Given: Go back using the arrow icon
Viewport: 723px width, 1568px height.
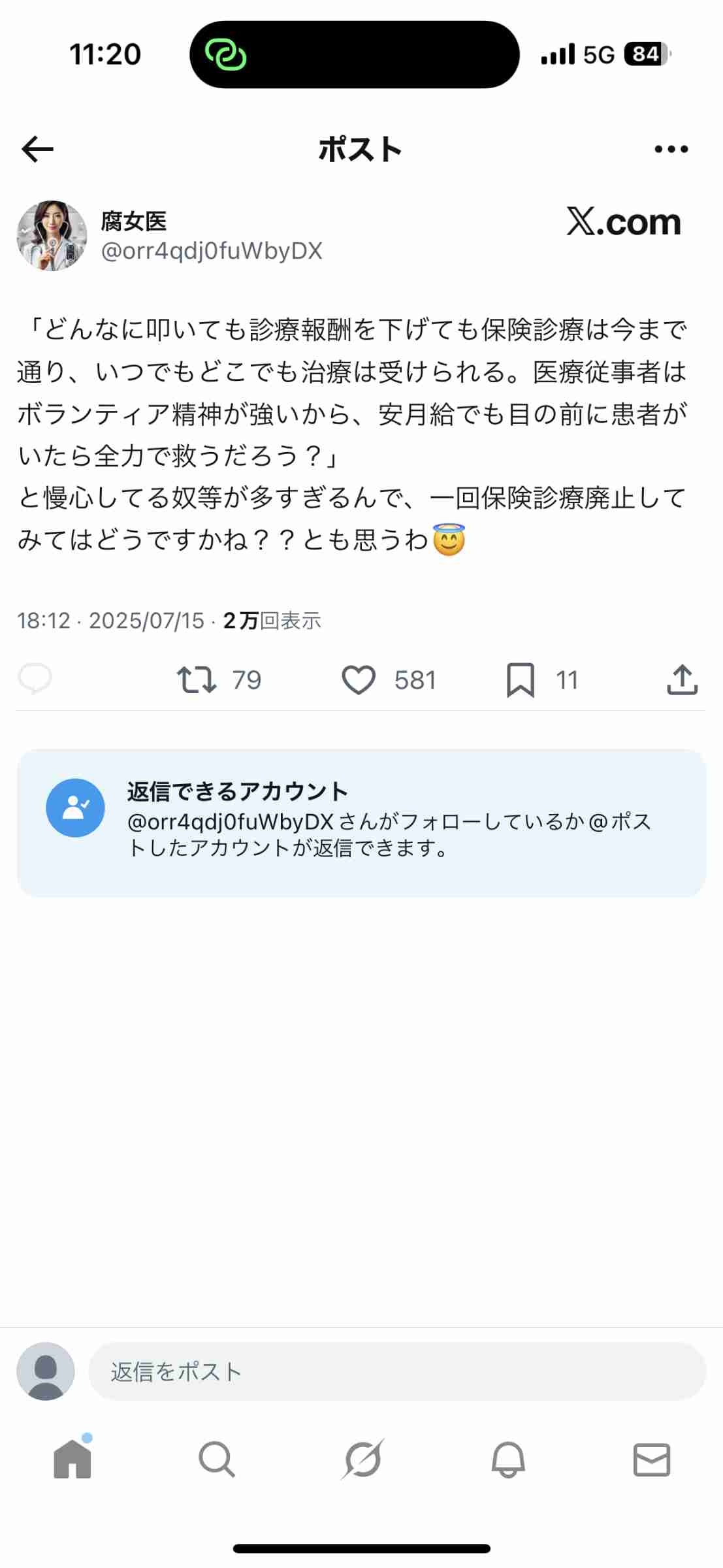Looking at the screenshot, I should tap(37, 150).
